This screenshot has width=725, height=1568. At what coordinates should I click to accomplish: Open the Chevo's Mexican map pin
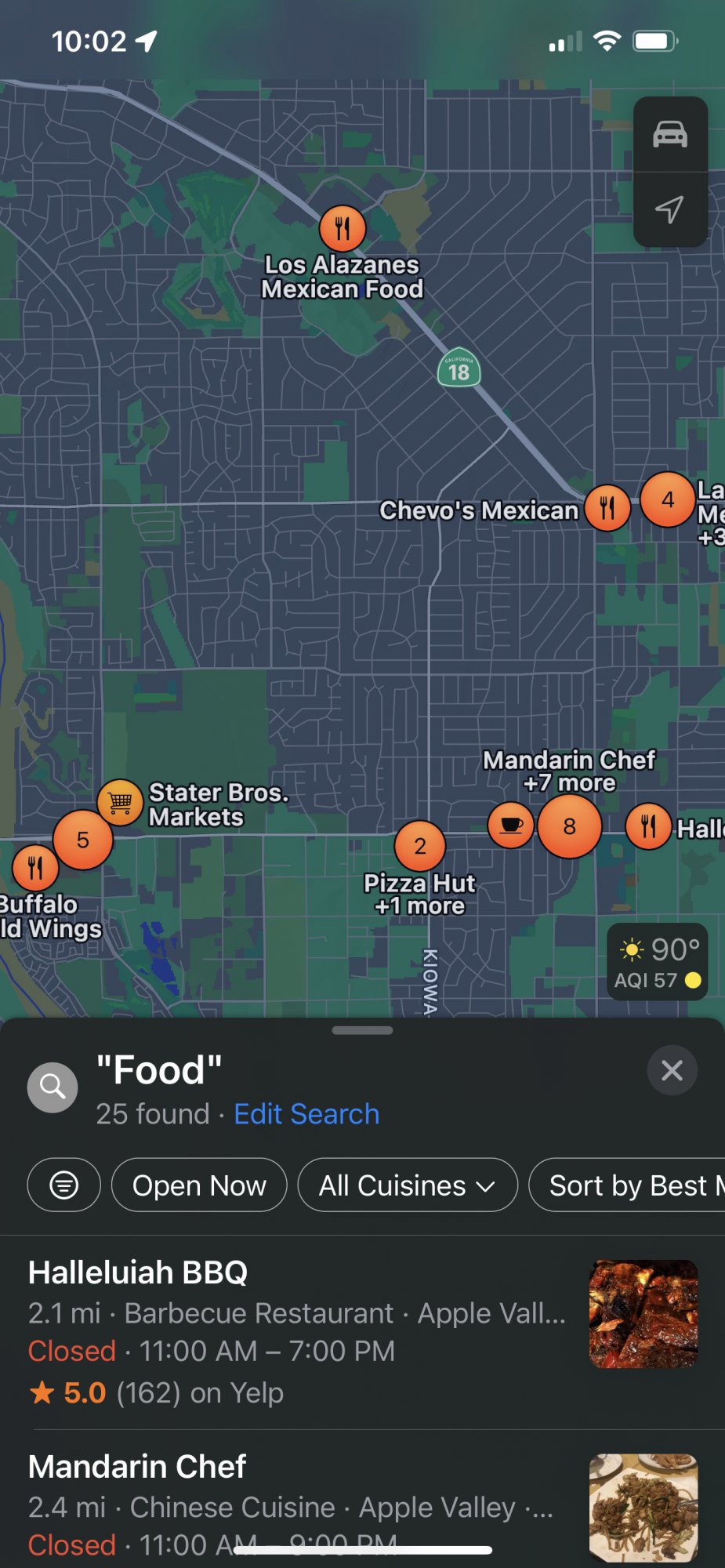tap(607, 508)
